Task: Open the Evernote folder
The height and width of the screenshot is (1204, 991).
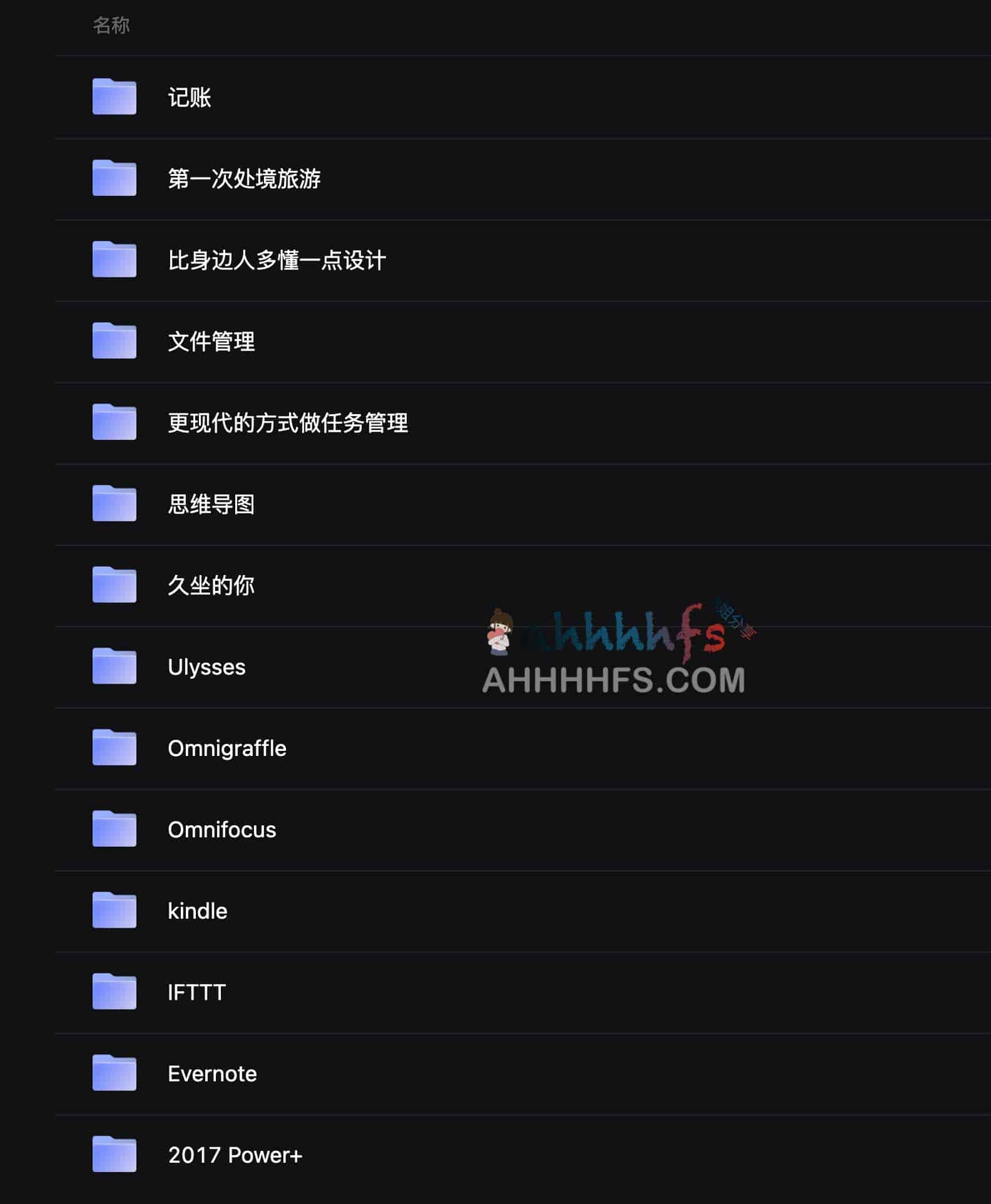Action: tap(212, 1074)
